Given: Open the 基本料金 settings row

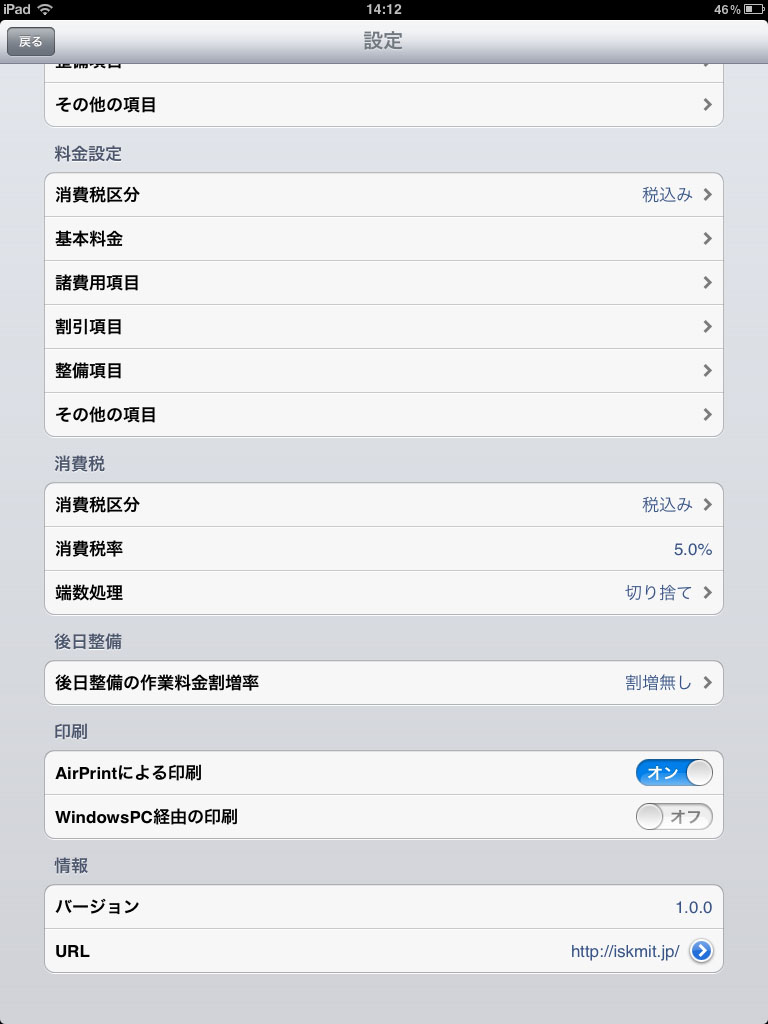Looking at the screenshot, I should click(383, 239).
